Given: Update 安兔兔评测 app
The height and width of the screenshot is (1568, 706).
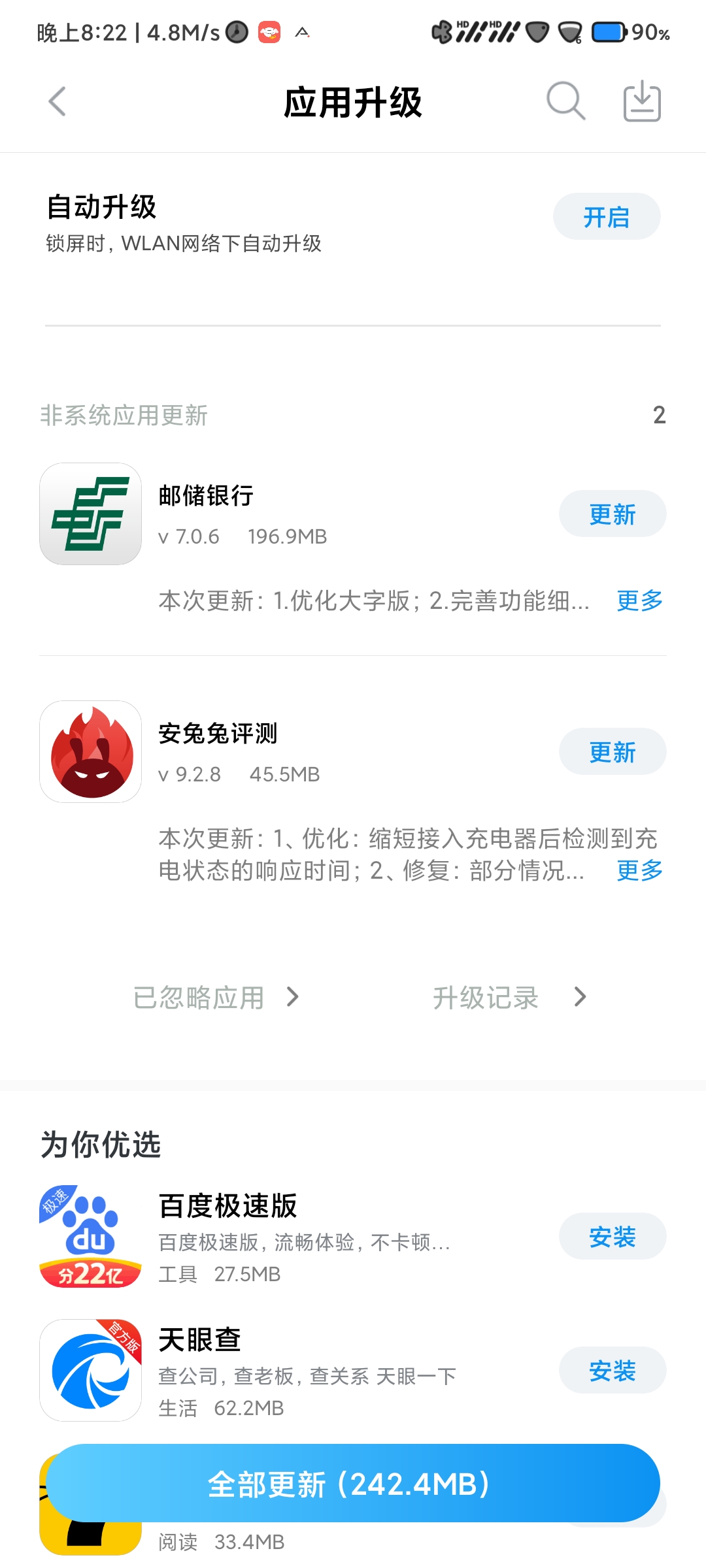Looking at the screenshot, I should click(x=613, y=751).
